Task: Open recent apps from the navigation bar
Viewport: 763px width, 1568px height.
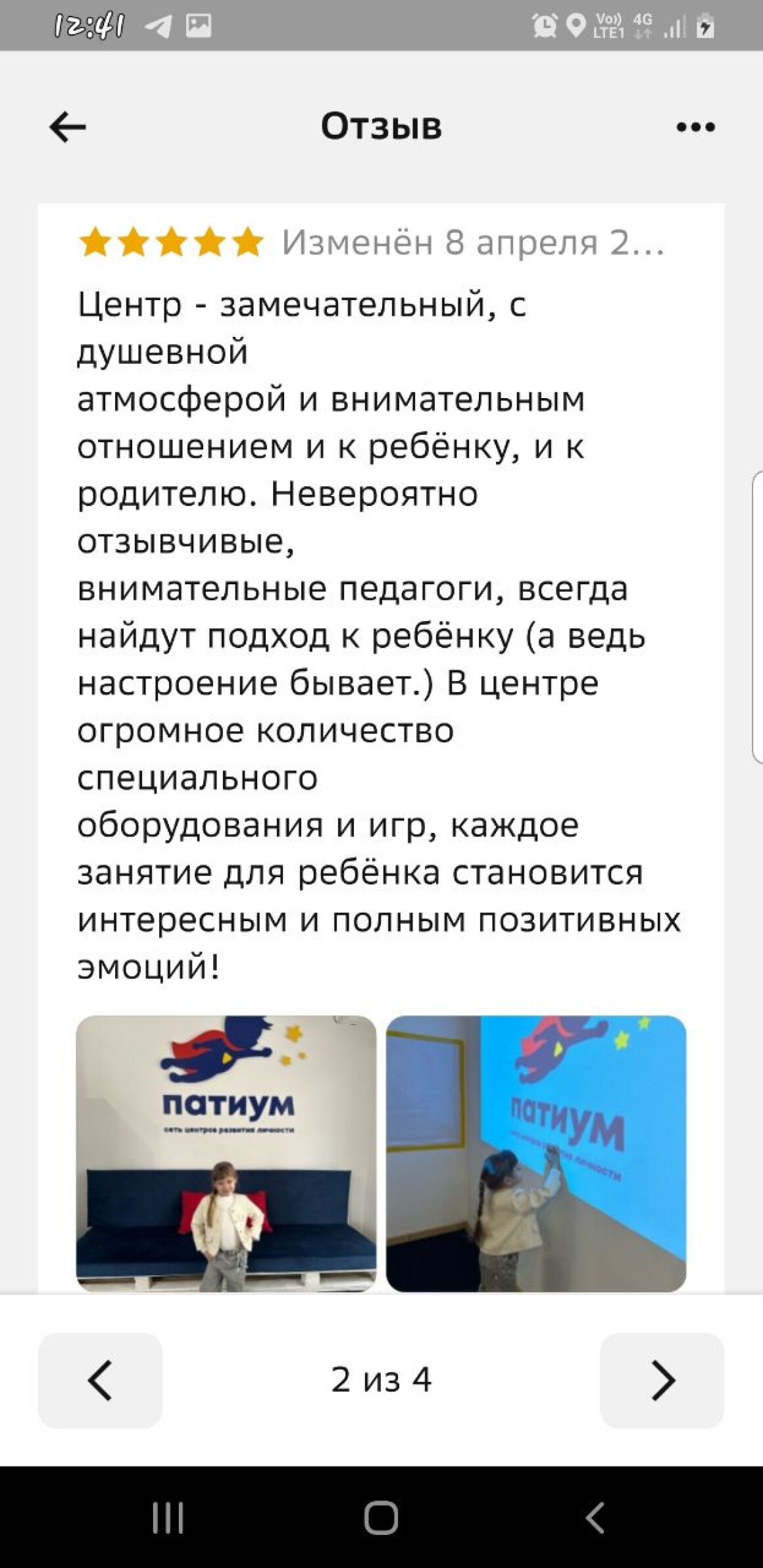Action: click(168, 1518)
